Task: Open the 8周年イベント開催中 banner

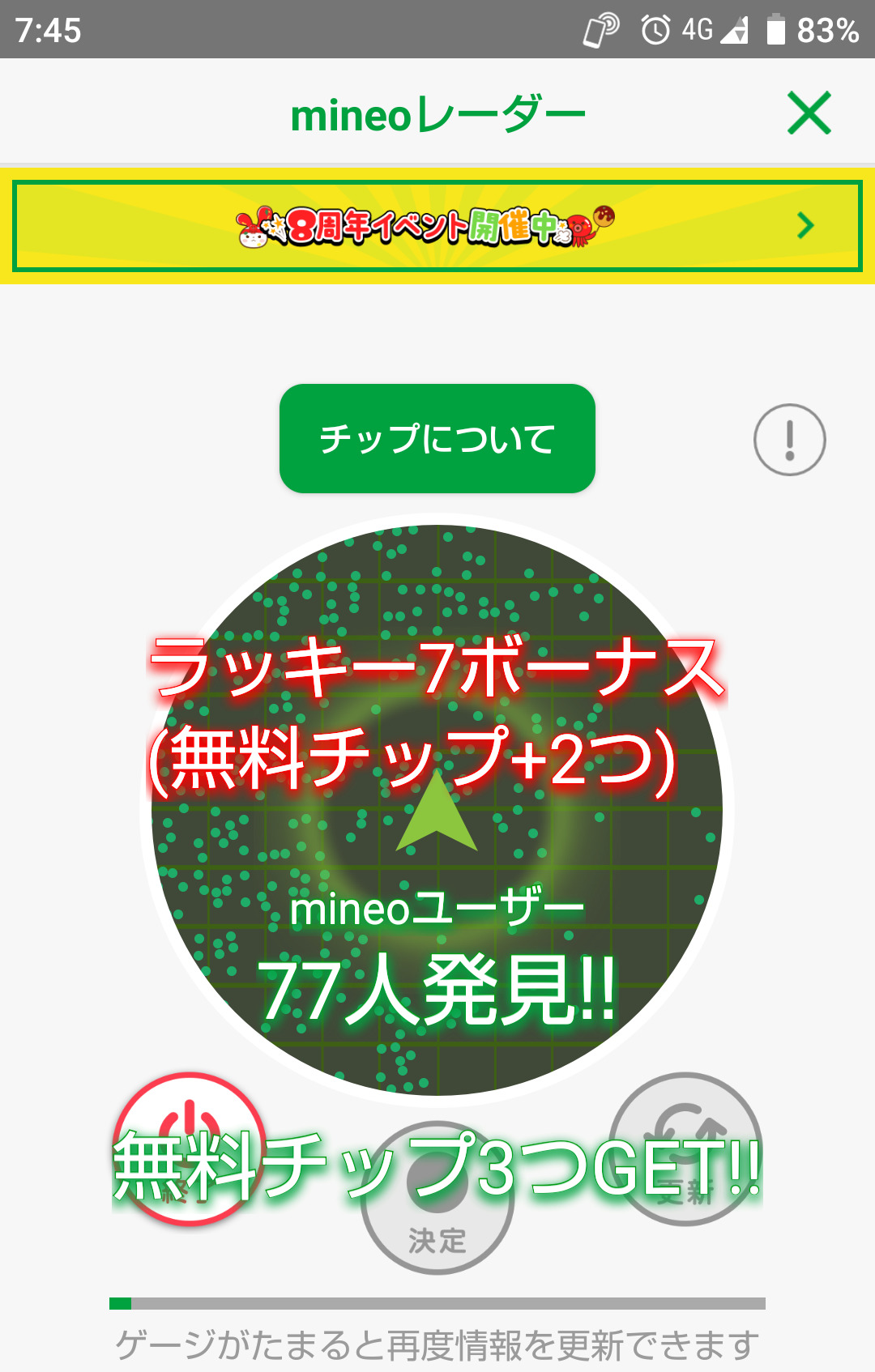Action: pyautogui.click(x=437, y=226)
